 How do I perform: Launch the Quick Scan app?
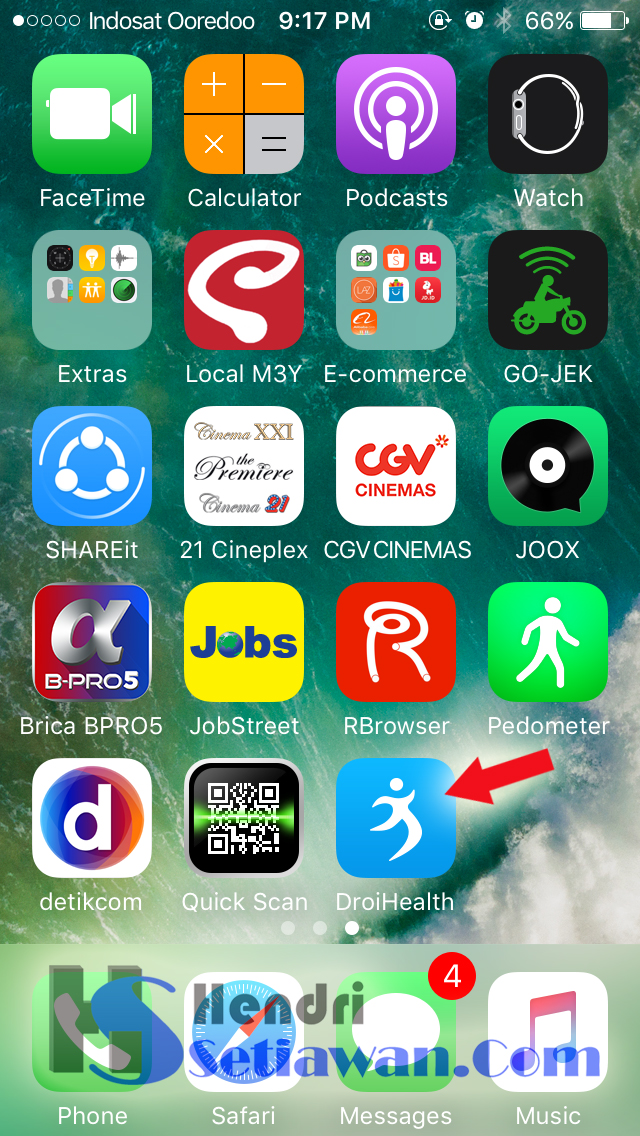coord(244,818)
